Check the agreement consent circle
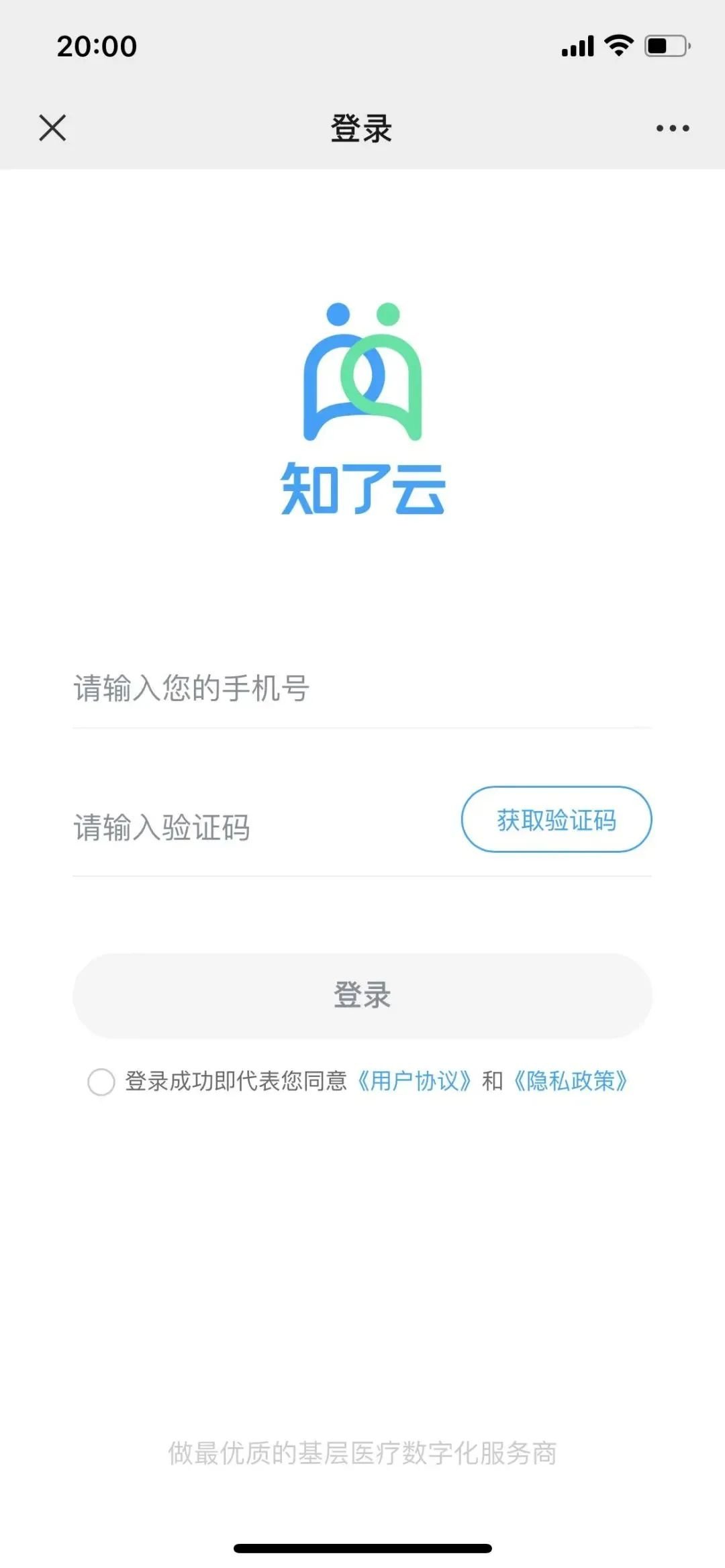 pos(101,1082)
